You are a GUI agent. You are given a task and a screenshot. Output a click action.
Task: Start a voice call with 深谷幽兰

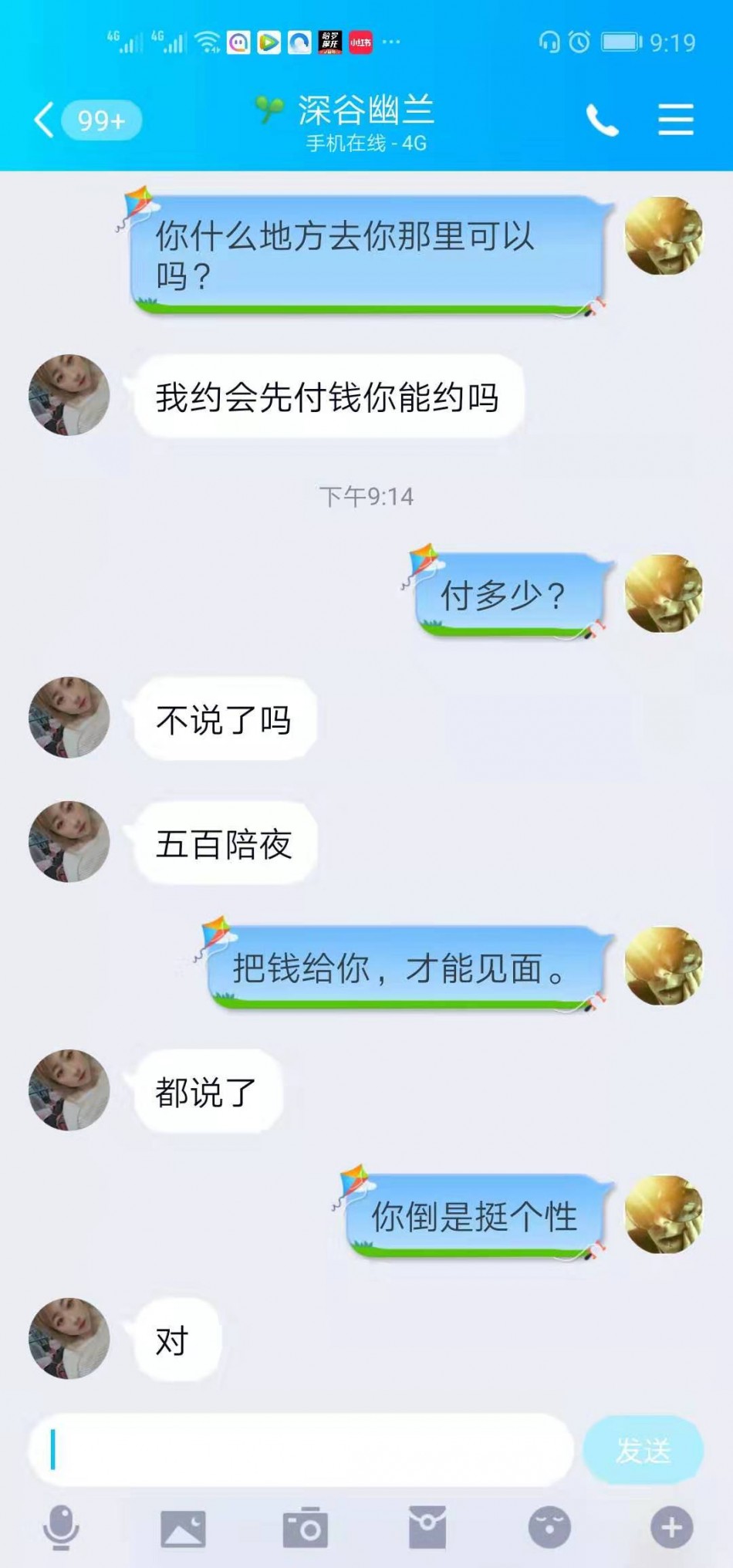(602, 120)
